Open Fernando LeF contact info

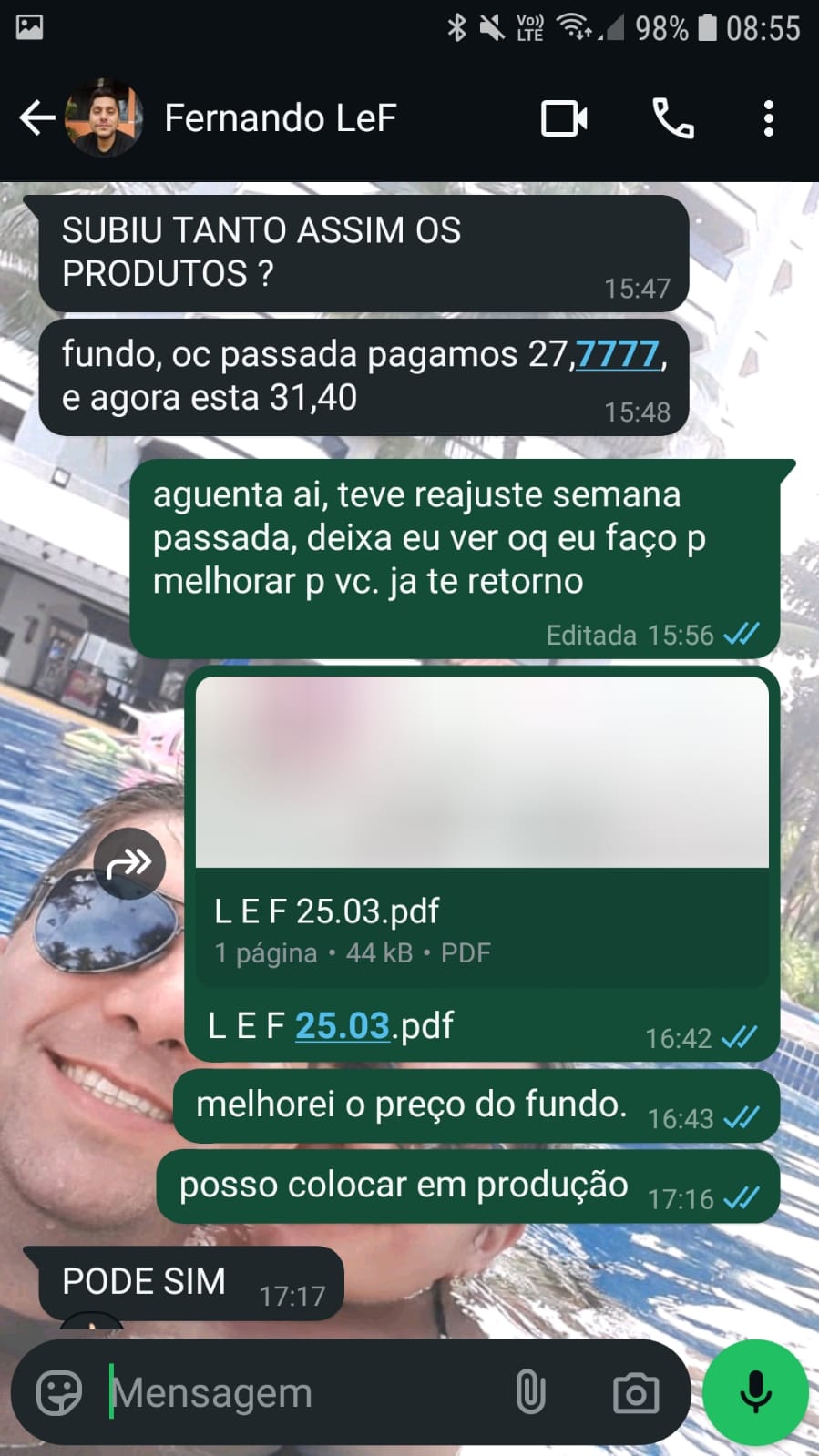click(x=280, y=118)
